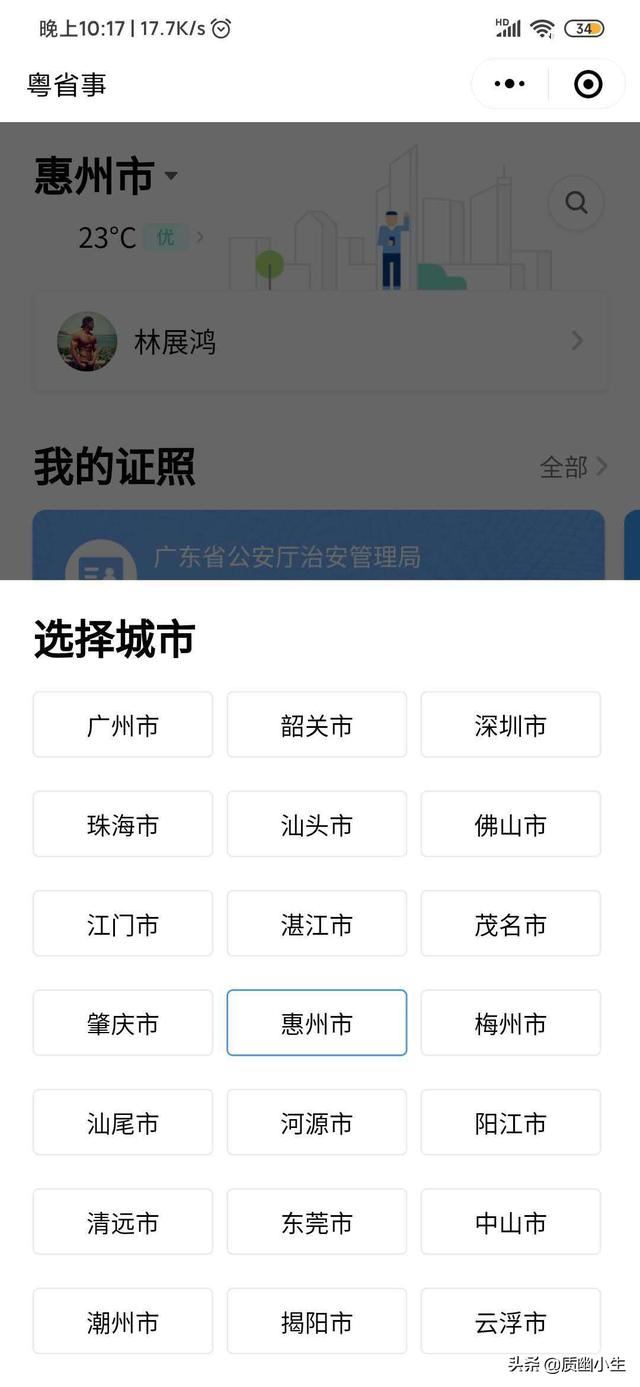The height and width of the screenshot is (1387, 640).
Task: Pick 茂名市
Action: pos(511,924)
